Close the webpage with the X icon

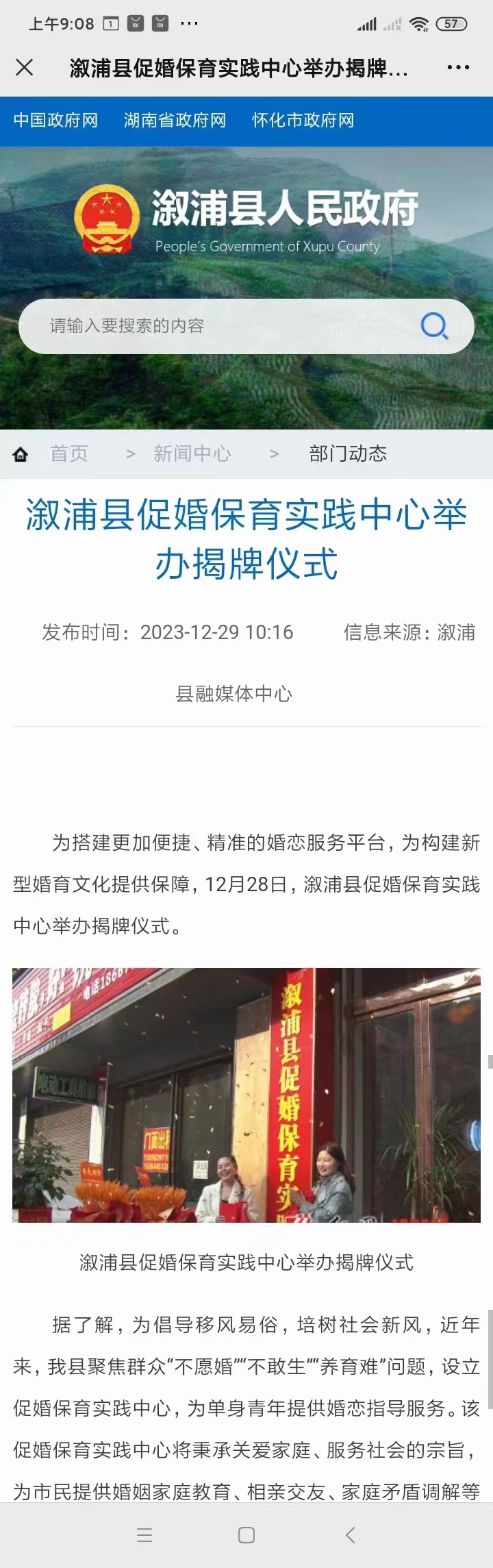pyautogui.click(x=25, y=67)
